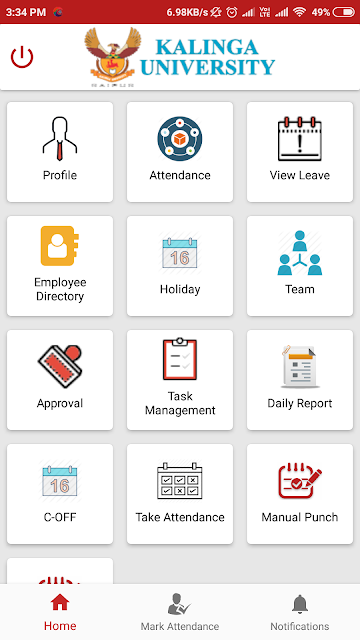Go to Approval
This screenshot has width=360, height=640.
(x=60, y=380)
